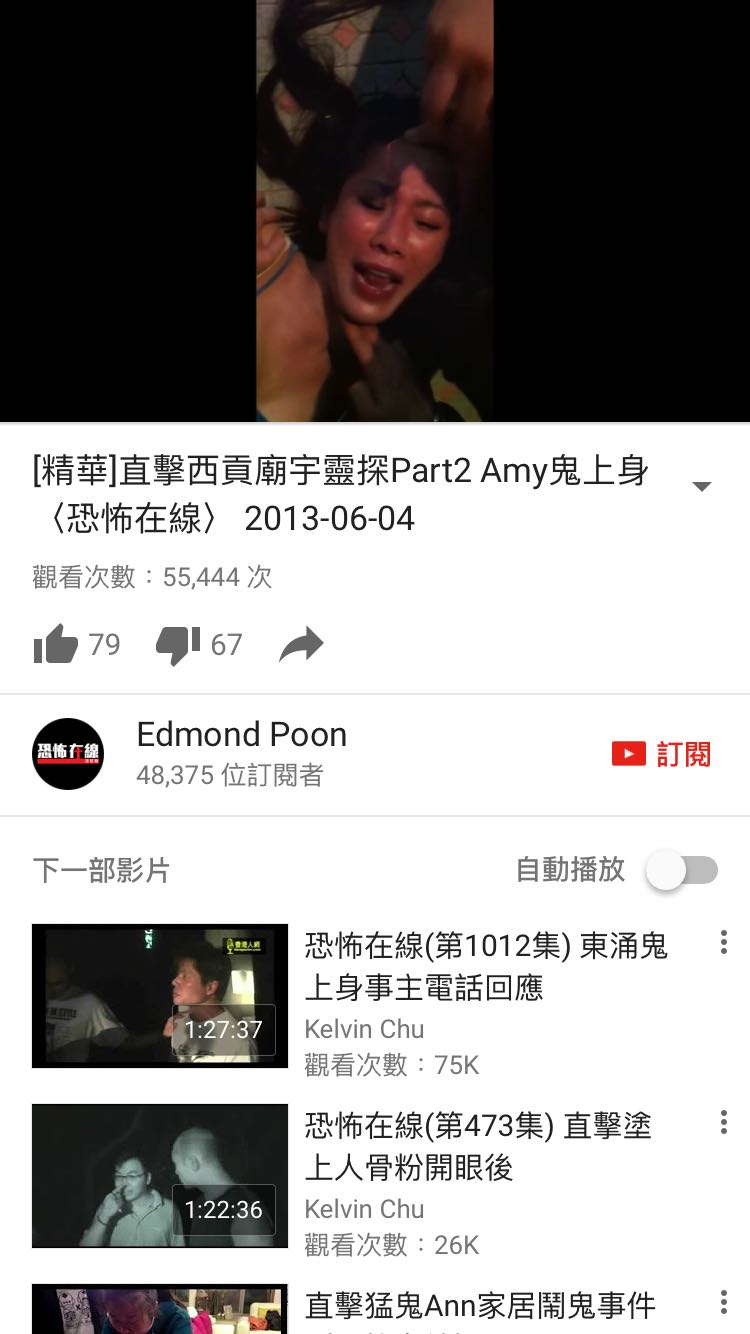Viewport: 750px width, 1334px height.
Task: Like this video with thumbs up
Action: [56, 645]
